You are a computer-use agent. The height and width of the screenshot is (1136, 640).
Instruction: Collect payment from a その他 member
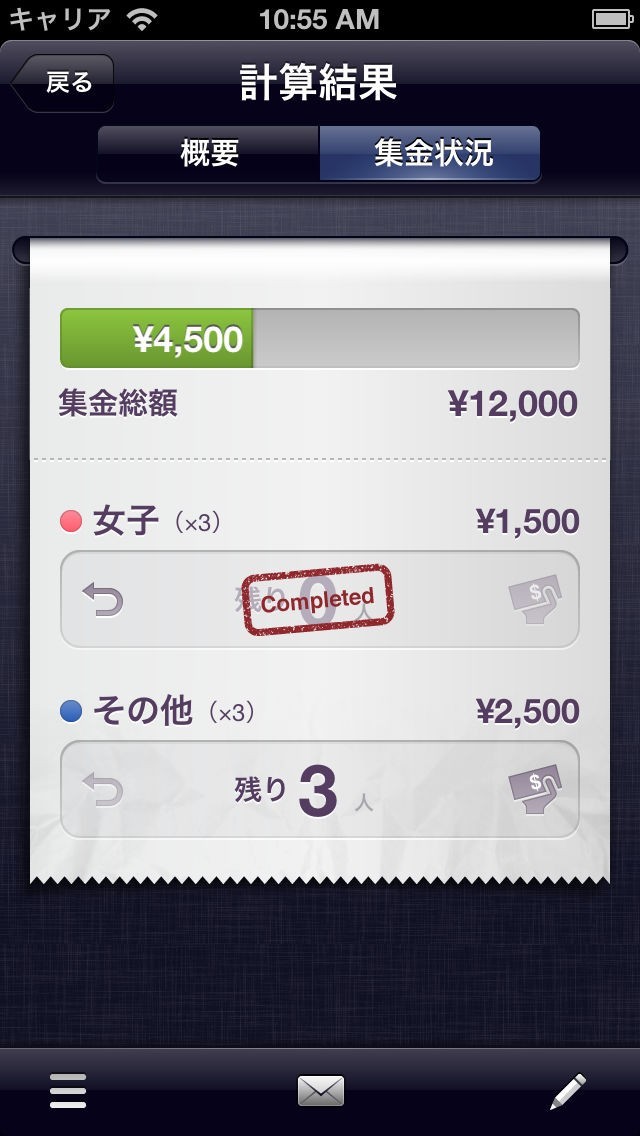click(x=536, y=789)
